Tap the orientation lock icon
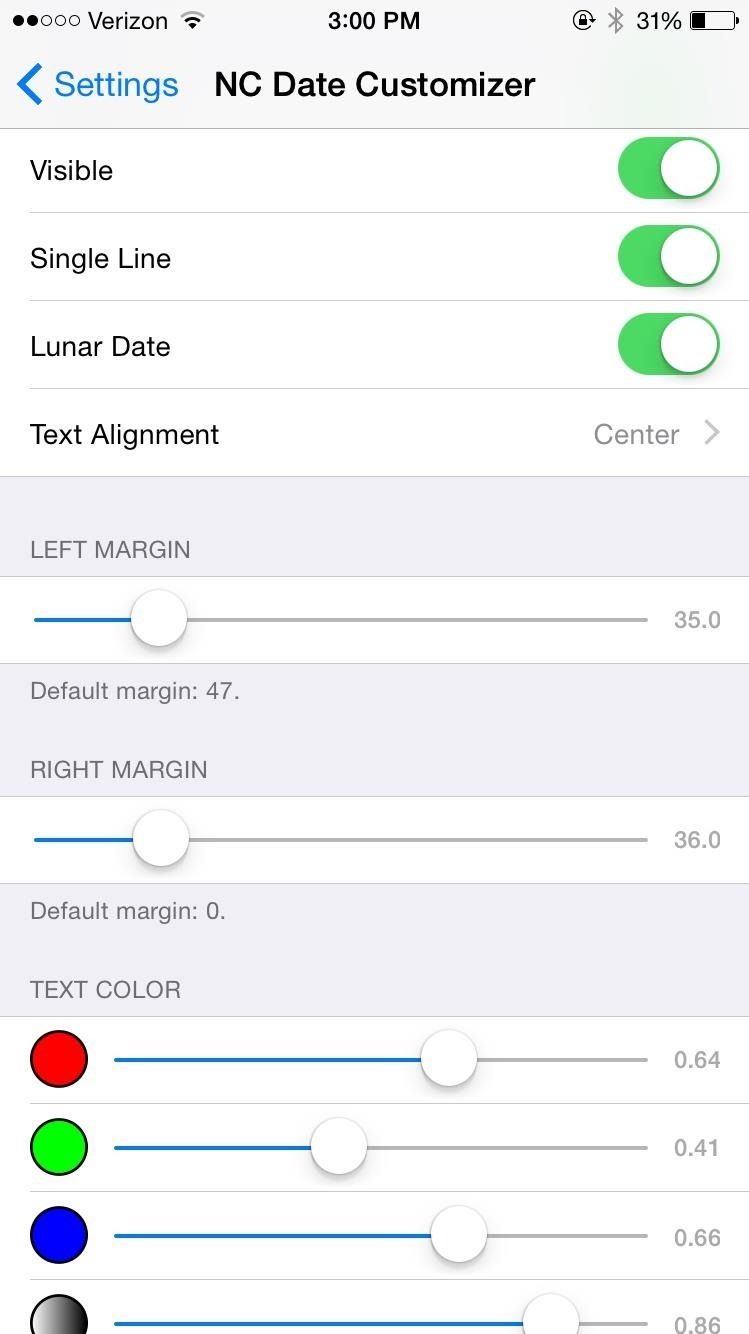The height and width of the screenshot is (1334, 749). [583, 19]
